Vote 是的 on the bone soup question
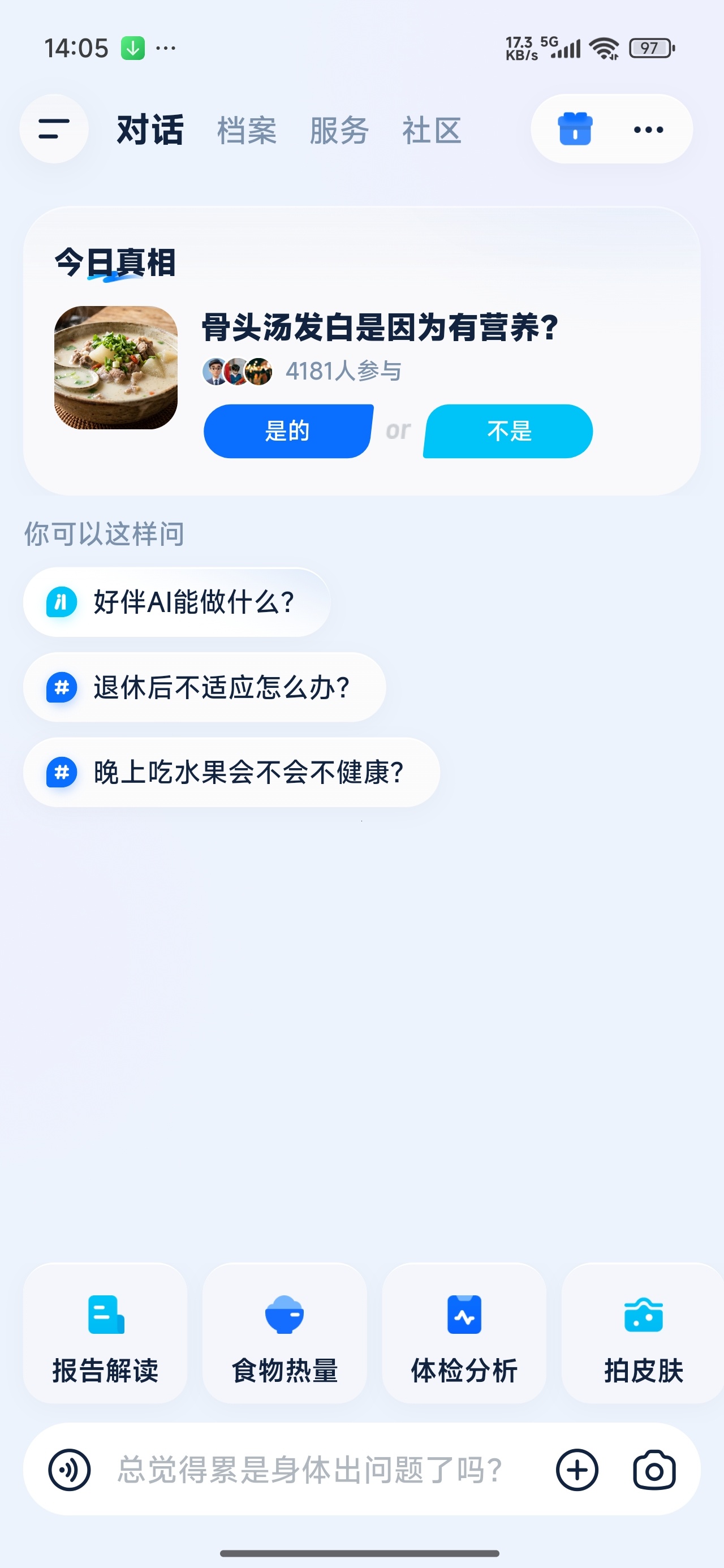 (288, 431)
